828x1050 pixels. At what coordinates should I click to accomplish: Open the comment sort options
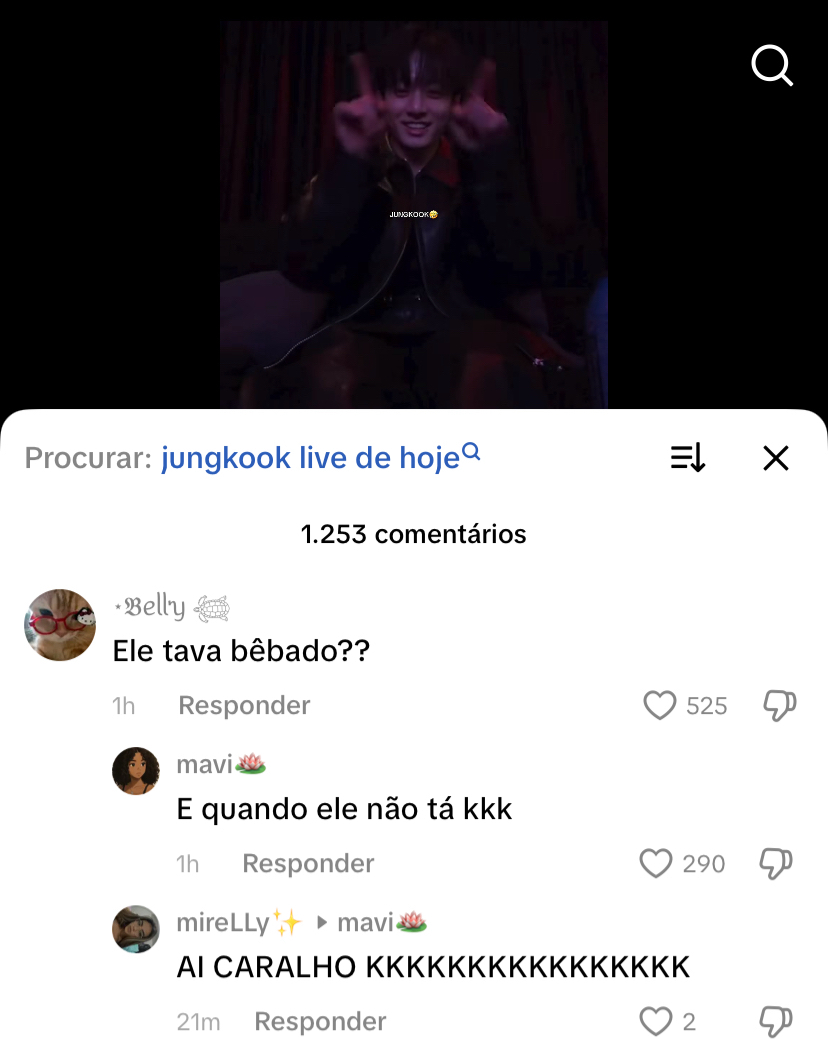(x=688, y=458)
